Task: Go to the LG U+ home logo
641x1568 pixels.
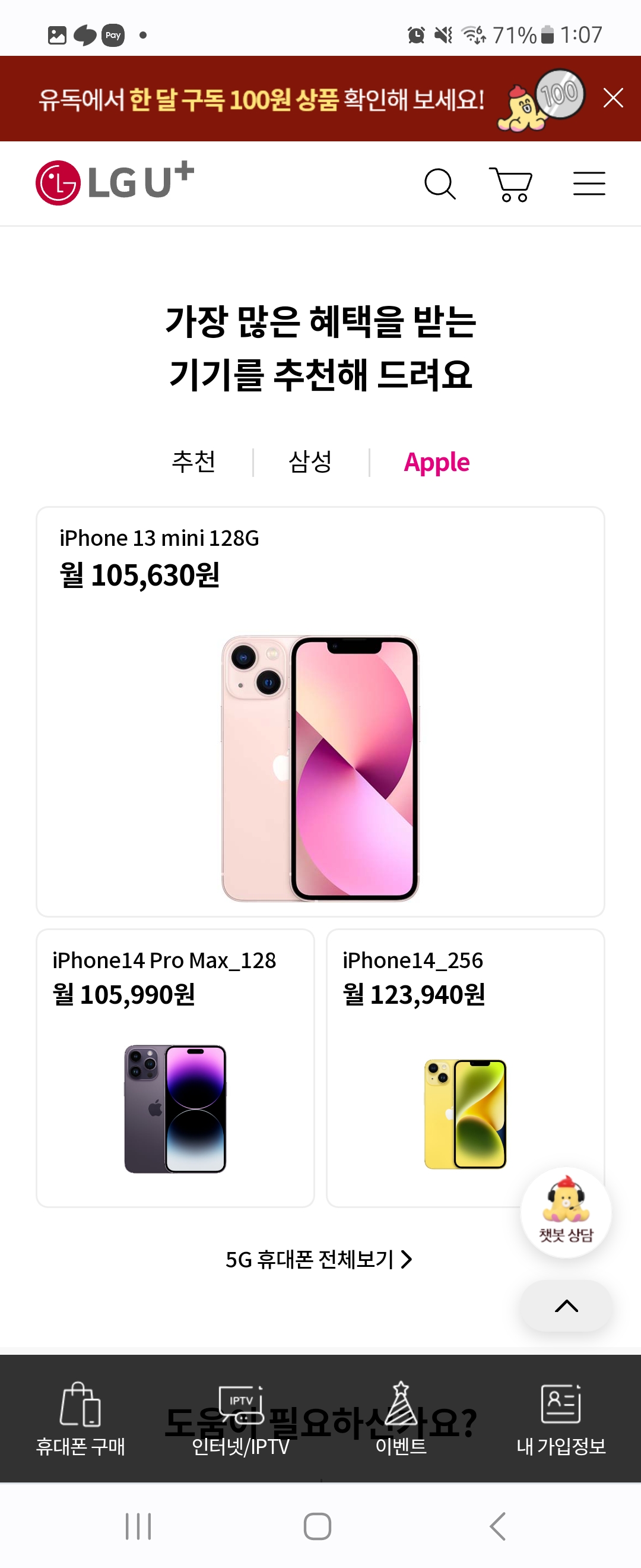Action: coord(115,182)
